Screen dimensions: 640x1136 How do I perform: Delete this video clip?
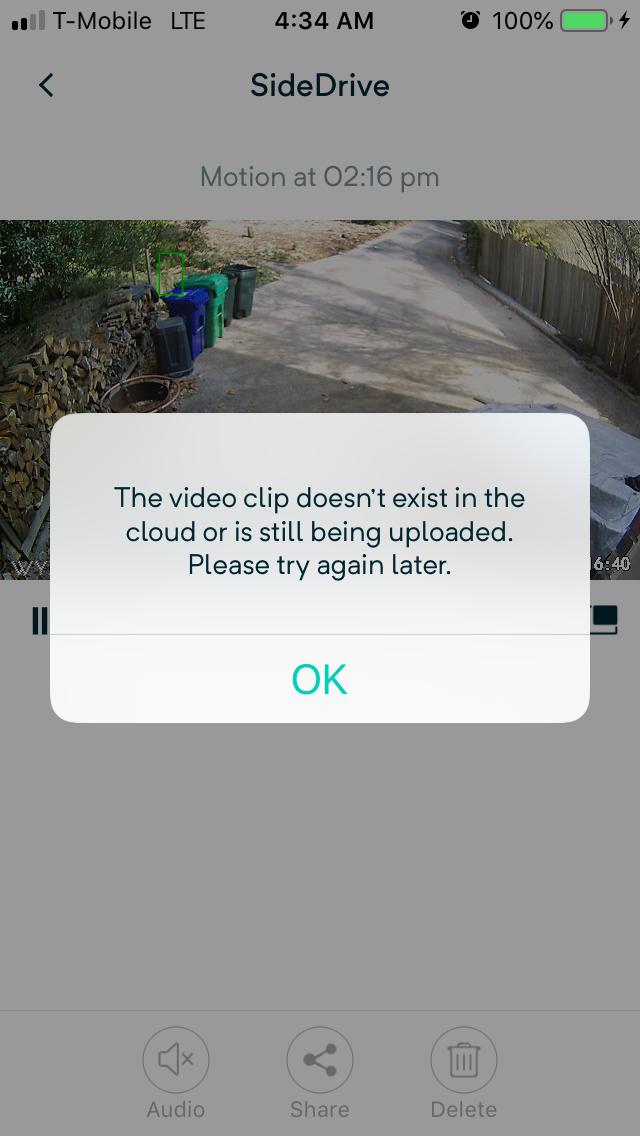coord(463,1060)
